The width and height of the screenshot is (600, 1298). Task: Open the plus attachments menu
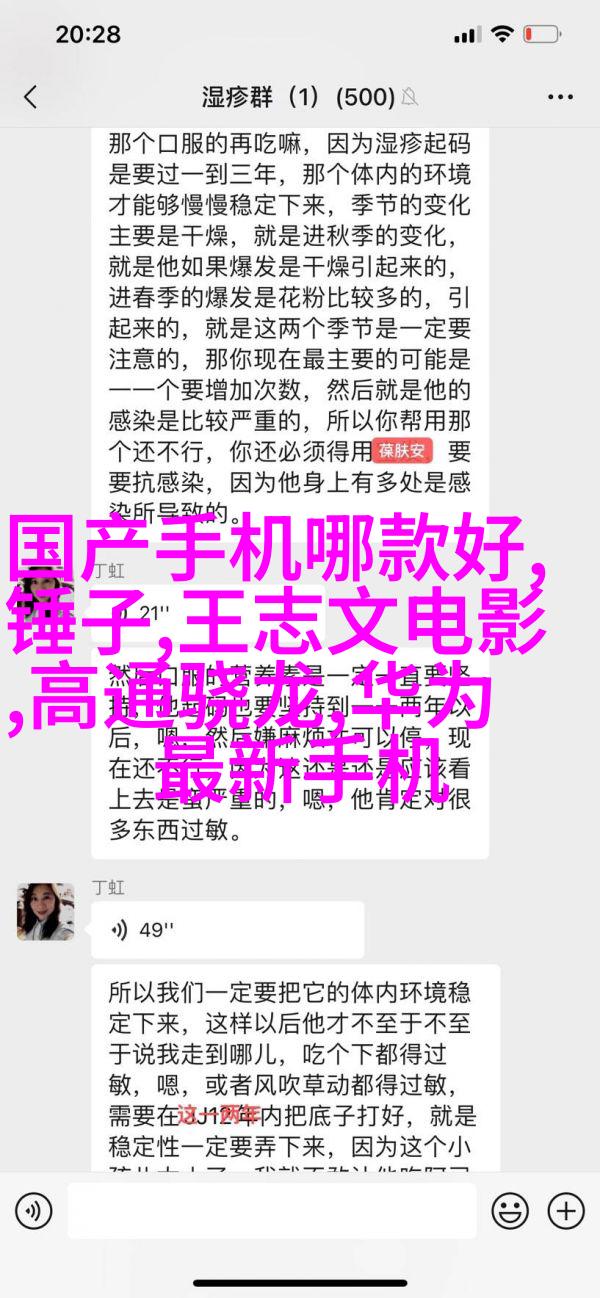pyautogui.click(x=566, y=1211)
